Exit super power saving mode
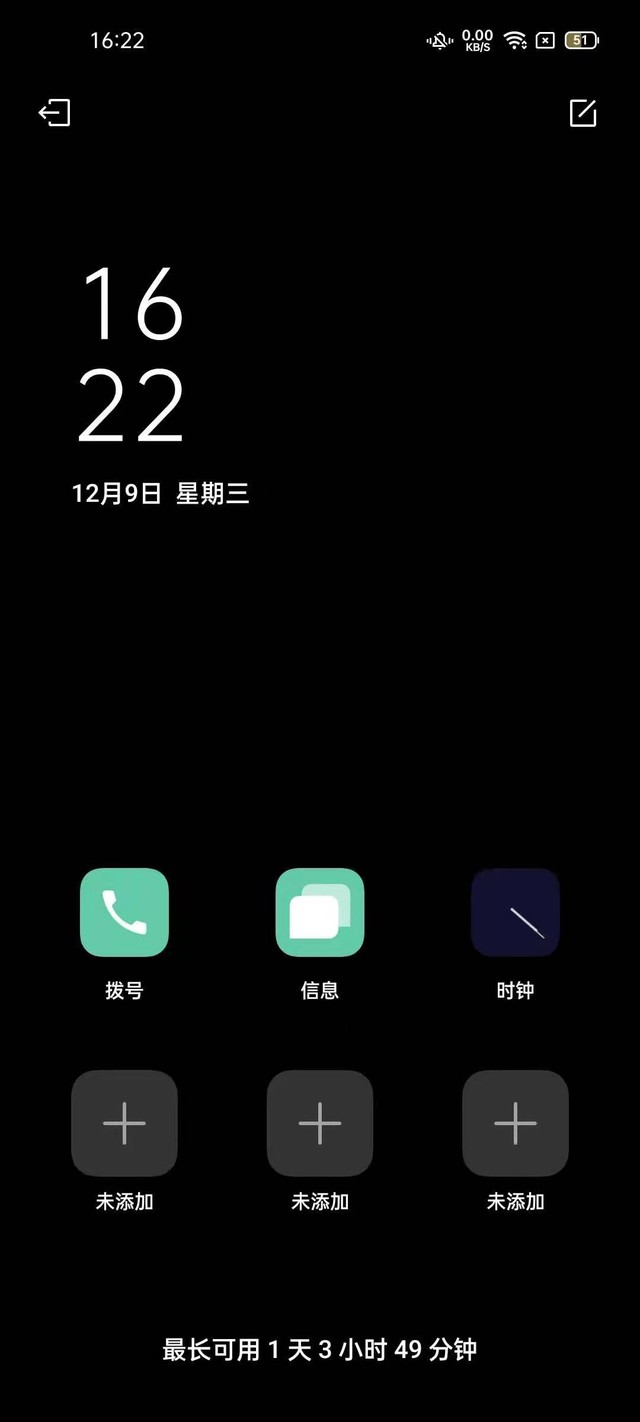The height and width of the screenshot is (1422, 640). click(x=55, y=113)
